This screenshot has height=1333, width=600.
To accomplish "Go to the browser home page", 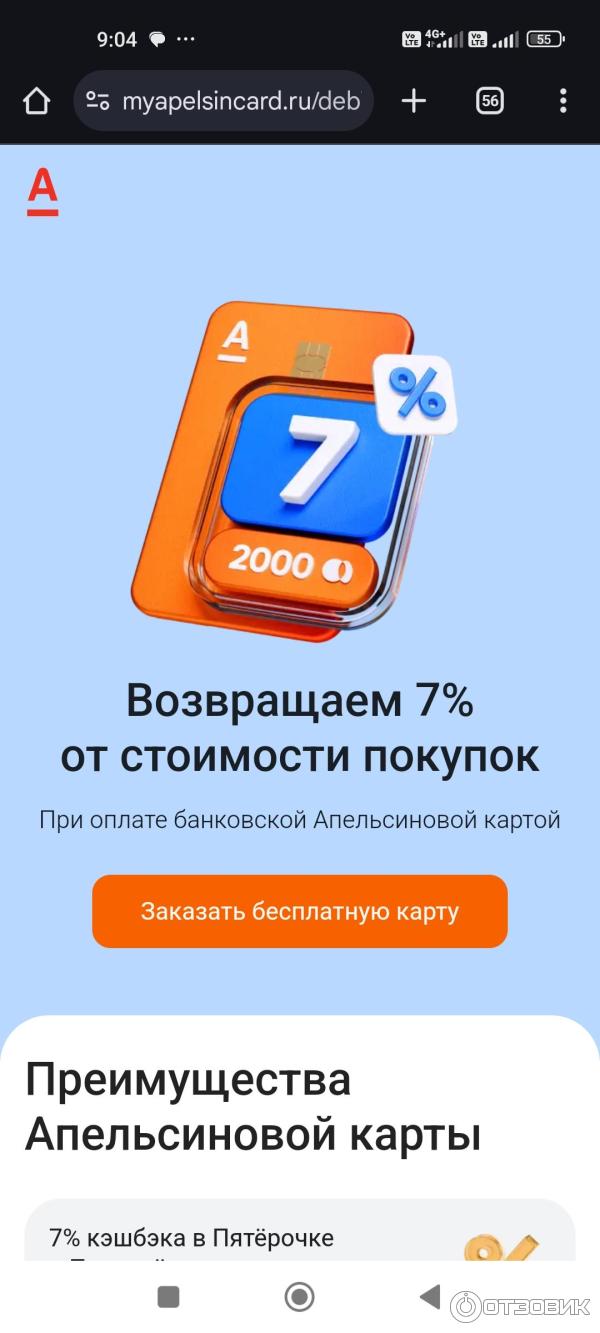I will (36, 101).
